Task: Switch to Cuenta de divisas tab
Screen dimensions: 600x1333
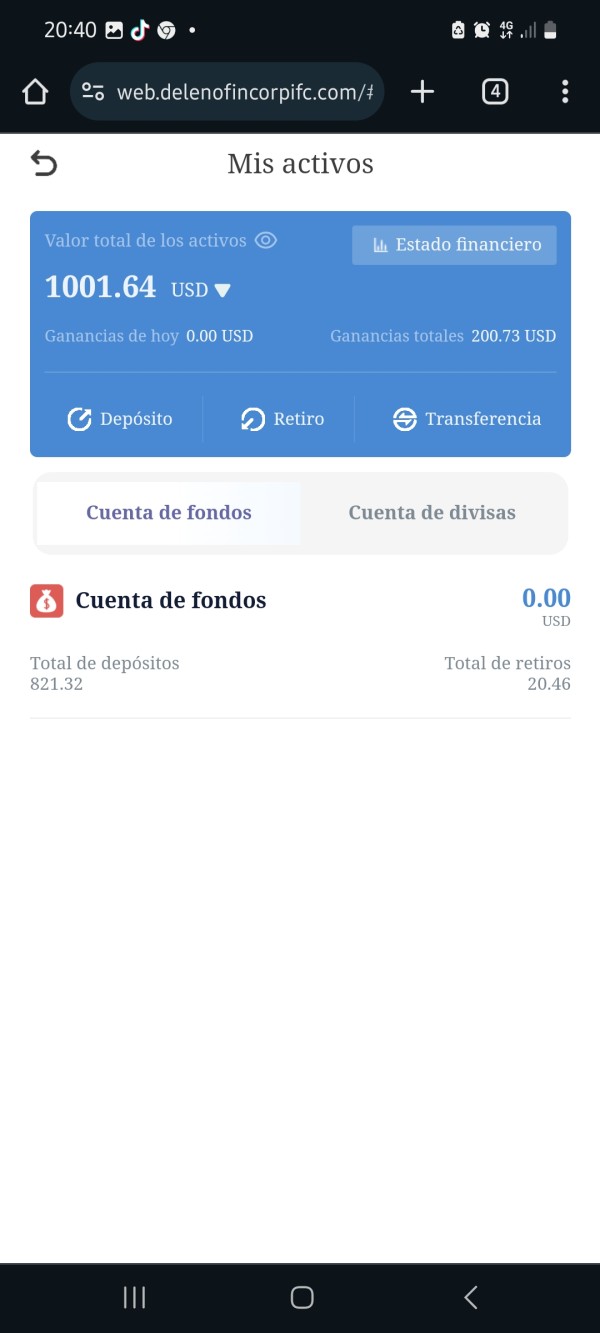Action: [432, 513]
